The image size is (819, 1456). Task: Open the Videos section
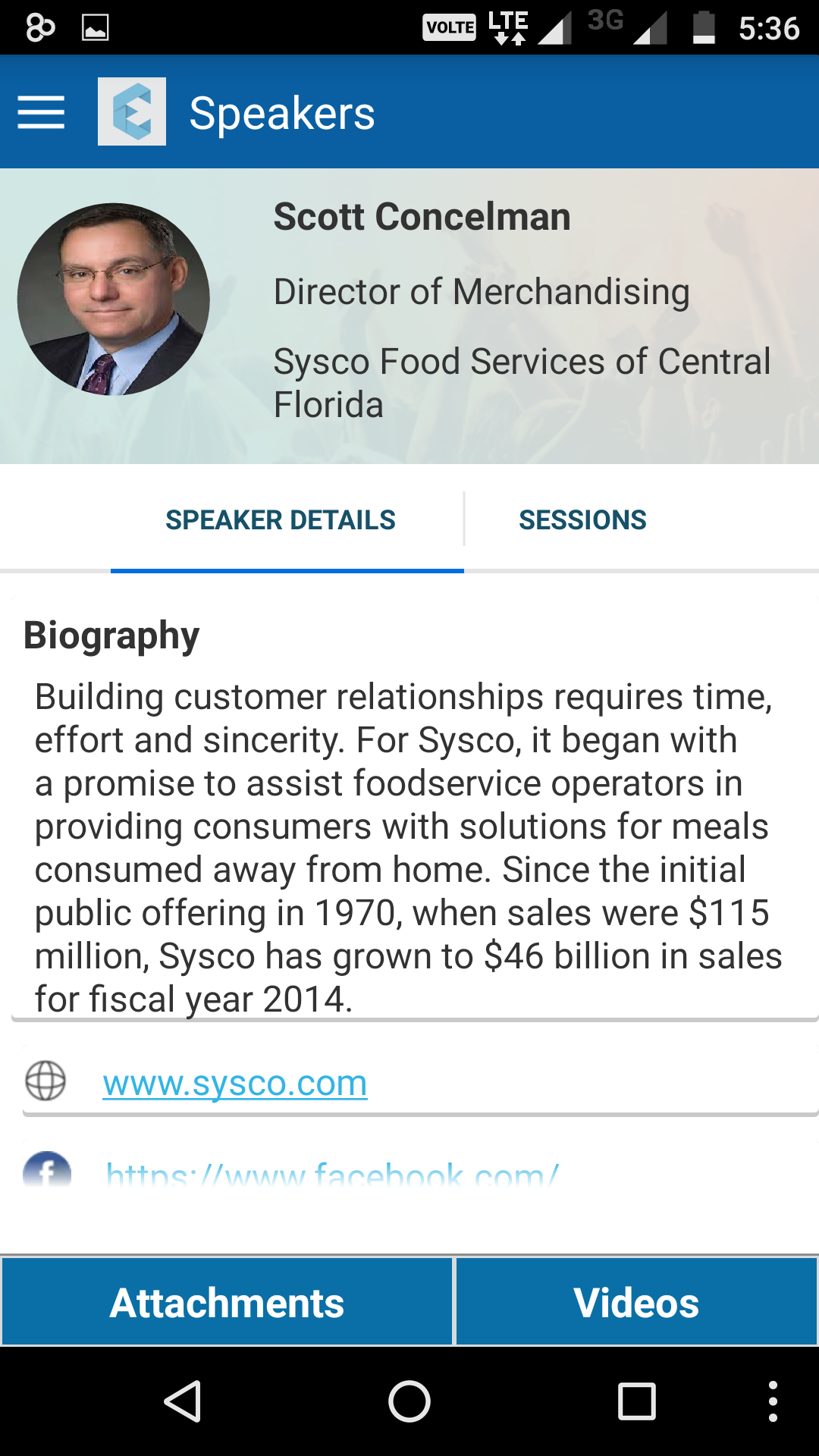[x=636, y=1303]
